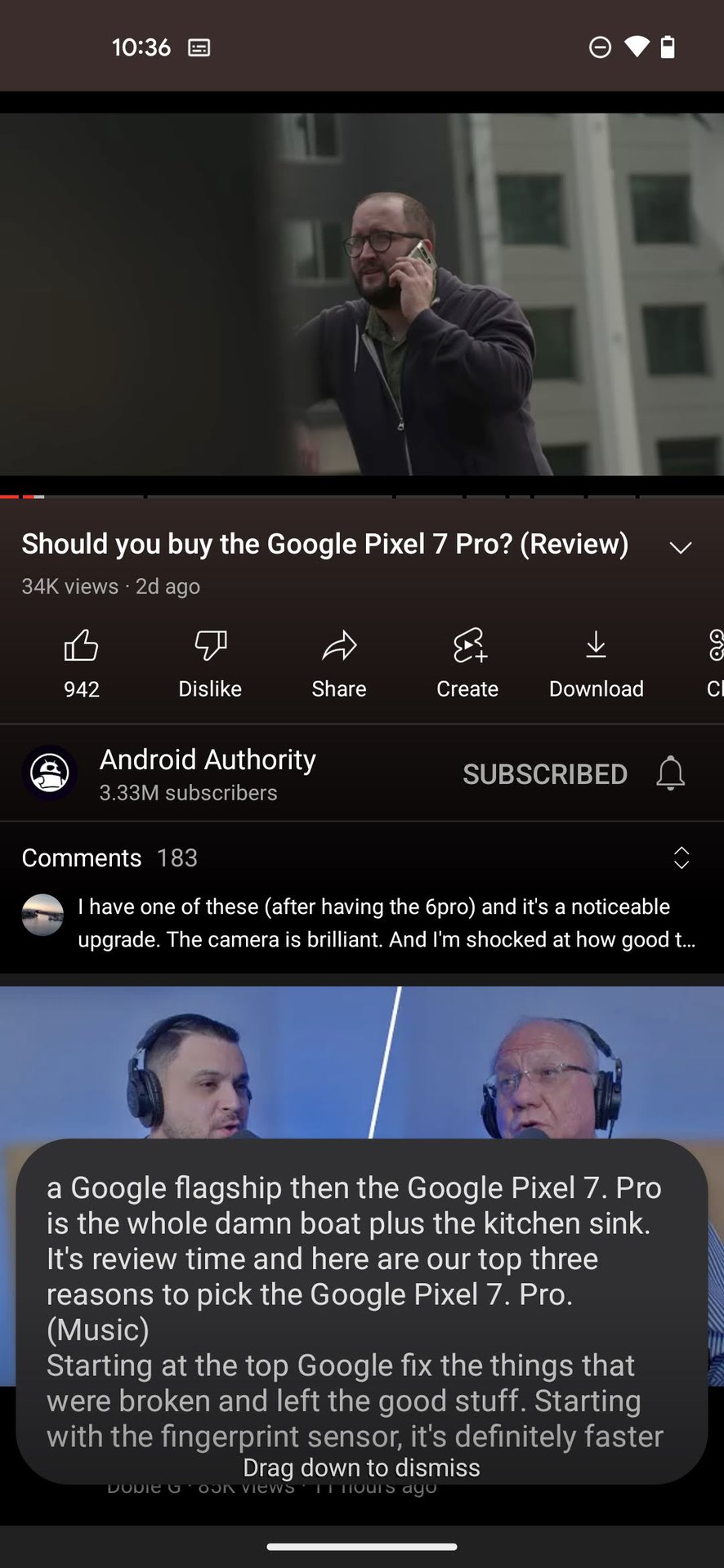Tap the SUBSCRIBED button

(545, 773)
